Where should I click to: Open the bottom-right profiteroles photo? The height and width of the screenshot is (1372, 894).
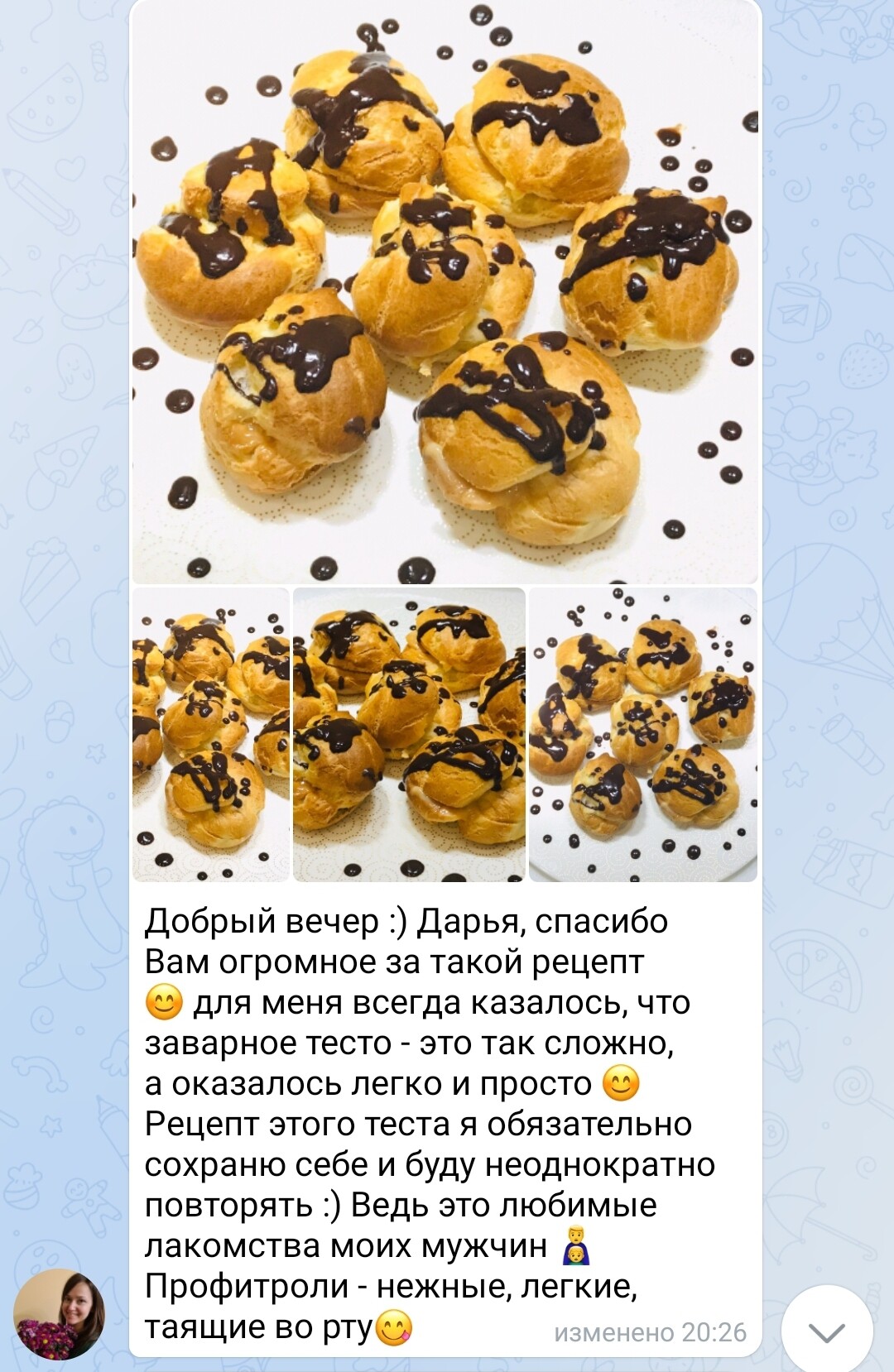643,734
